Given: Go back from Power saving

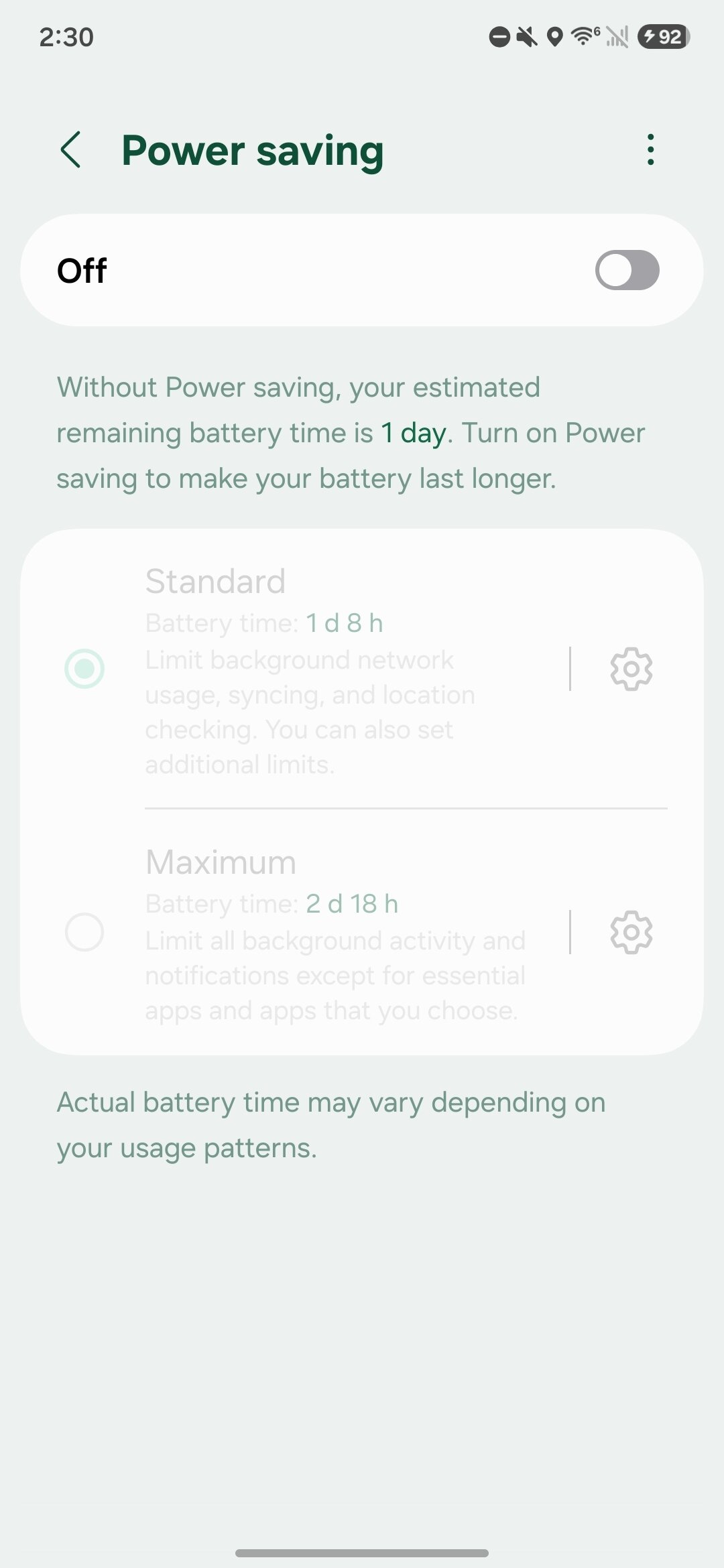Looking at the screenshot, I should [70, 149].
